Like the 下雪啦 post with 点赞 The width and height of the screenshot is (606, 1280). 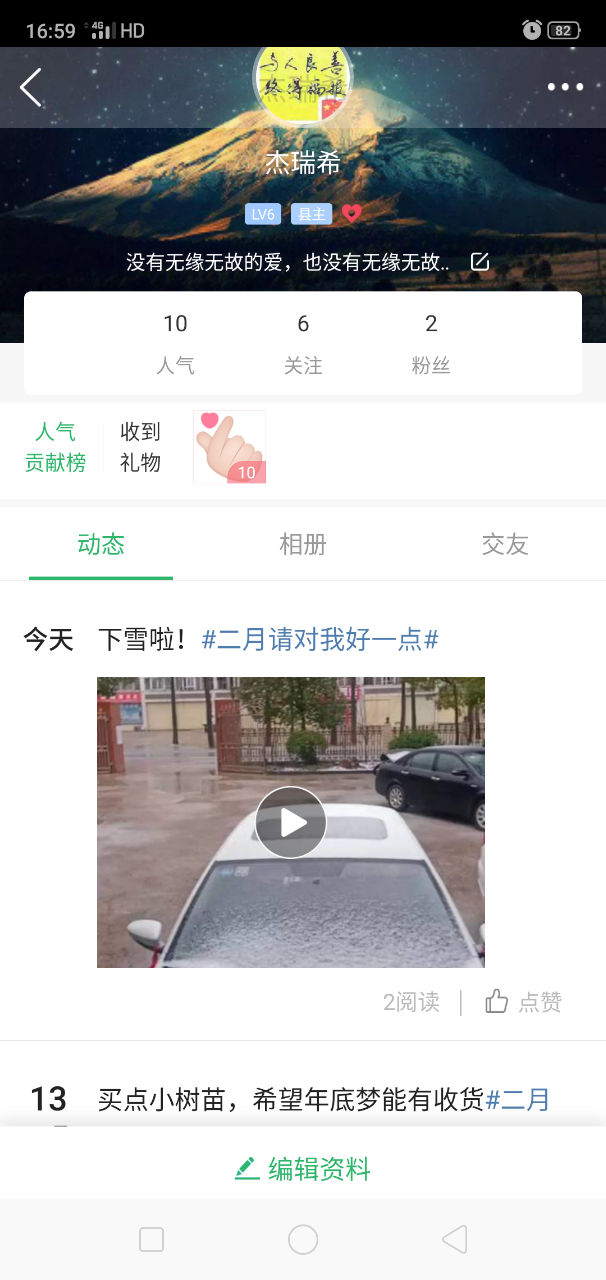(524, 1002)
